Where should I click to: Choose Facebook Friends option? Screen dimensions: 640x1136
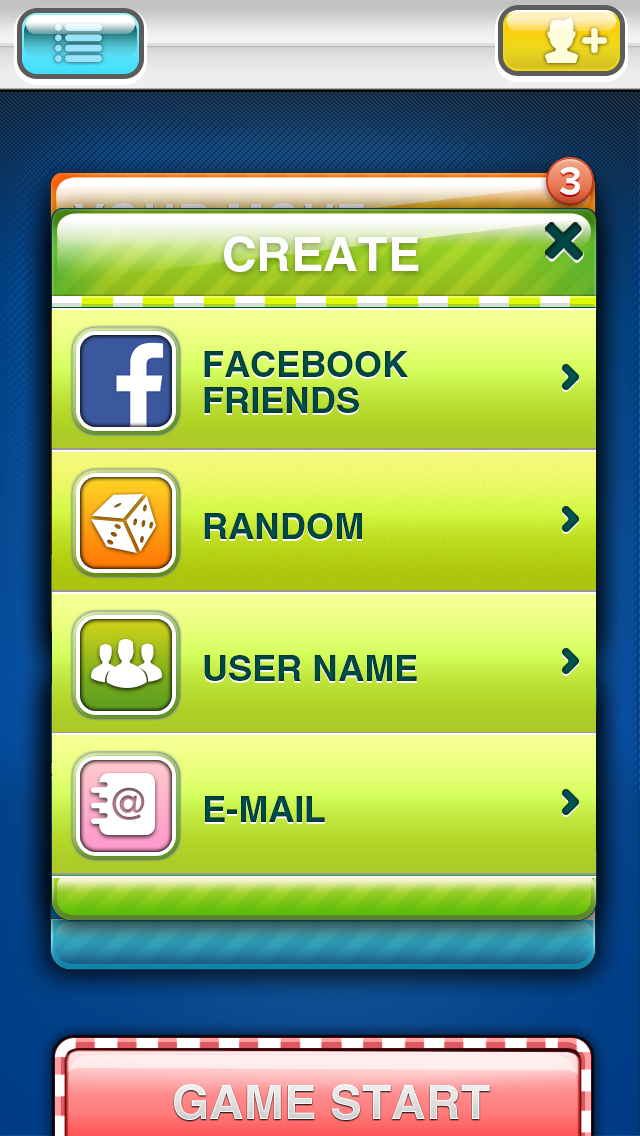[323, 380]
